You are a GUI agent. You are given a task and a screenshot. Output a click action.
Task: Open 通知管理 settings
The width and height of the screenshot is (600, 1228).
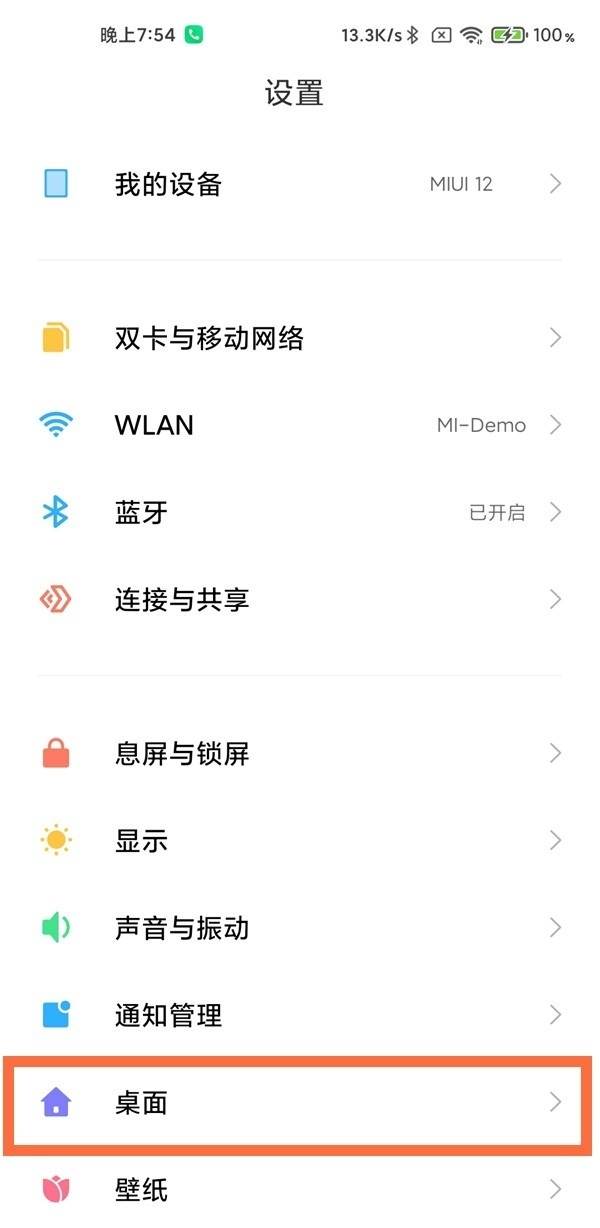(x=300, y=1015)
